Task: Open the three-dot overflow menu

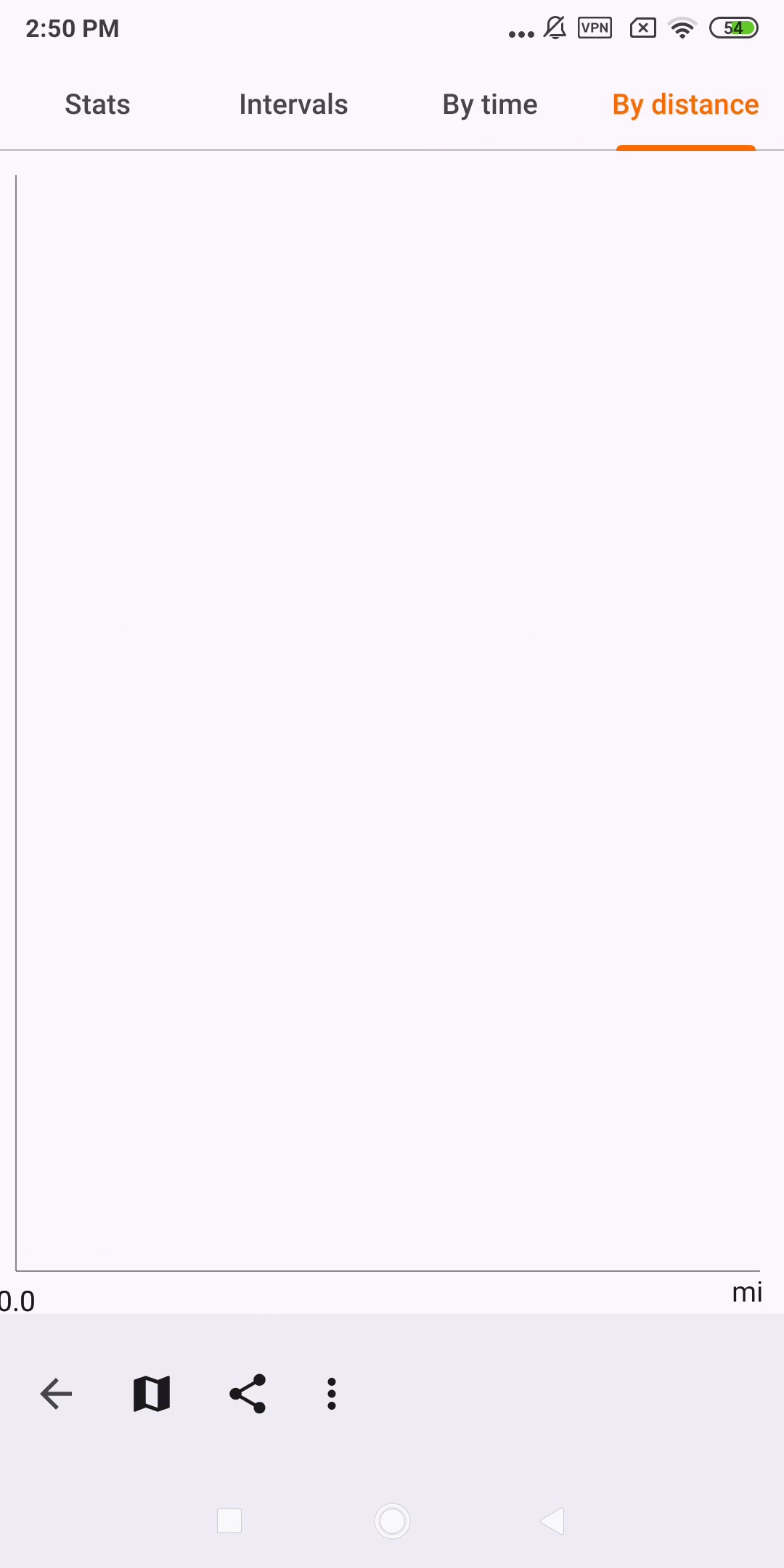Action: coord(332,1394)
